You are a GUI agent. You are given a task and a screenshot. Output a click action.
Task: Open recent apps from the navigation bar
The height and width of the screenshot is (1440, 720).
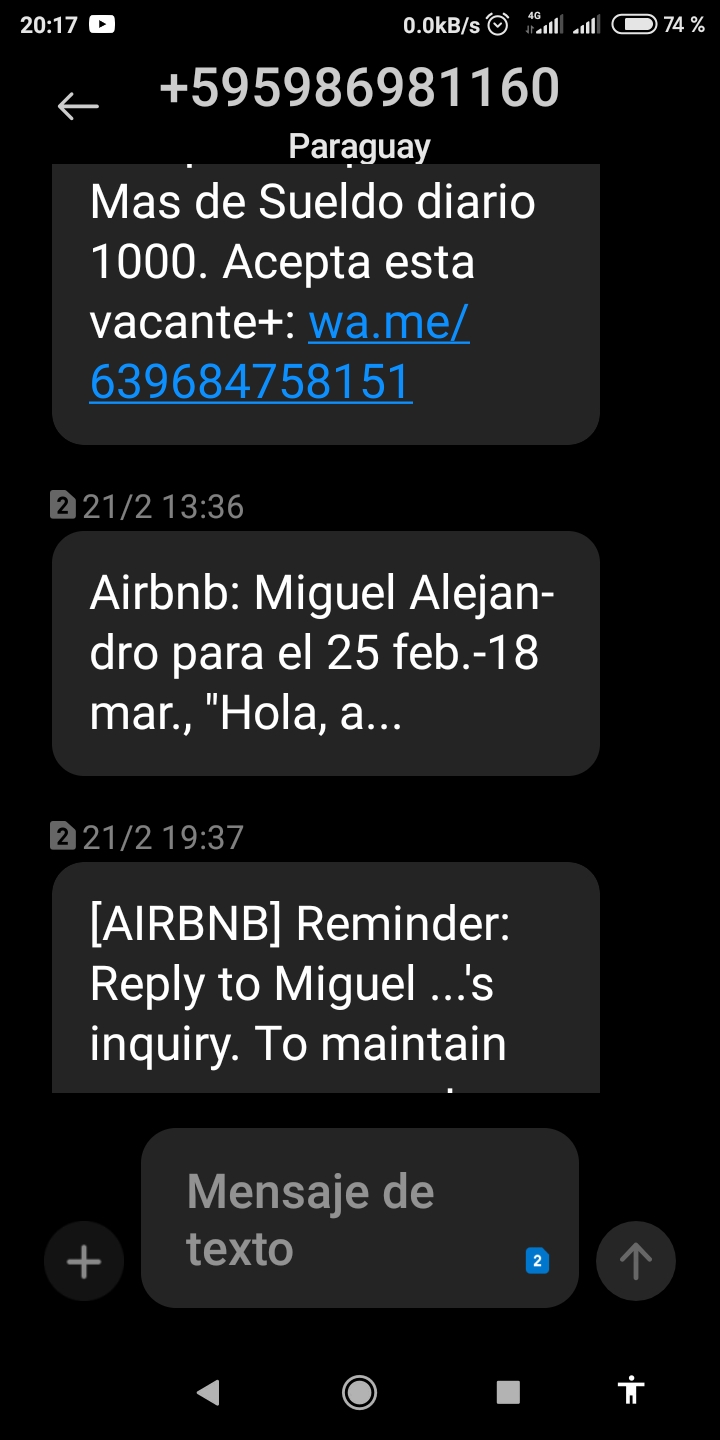pos(508,1391)
